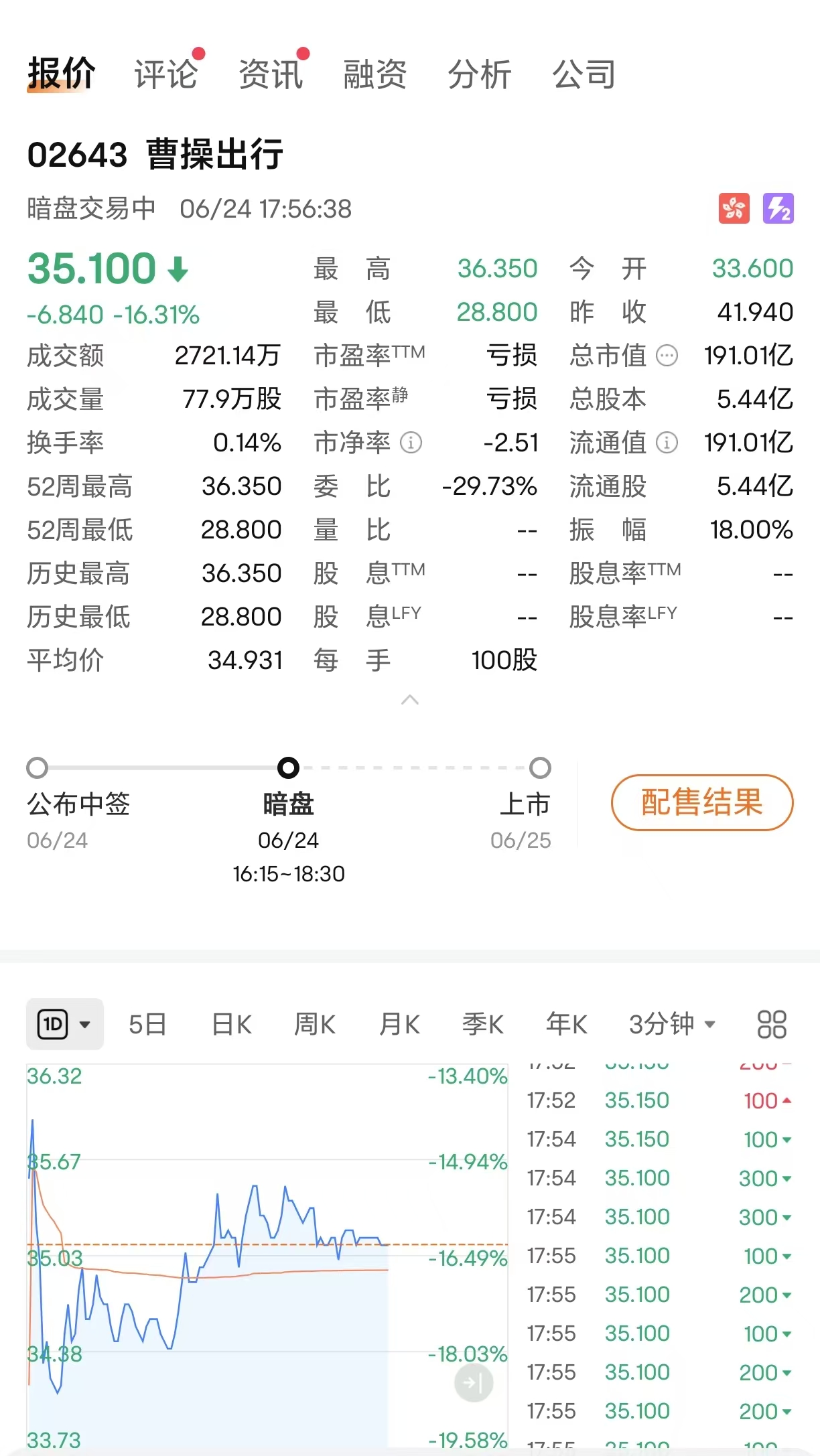Image resolution: width=820 pixels, height=1456 pixels.
Task: Collapse the quote details panel
Action: 409,700
